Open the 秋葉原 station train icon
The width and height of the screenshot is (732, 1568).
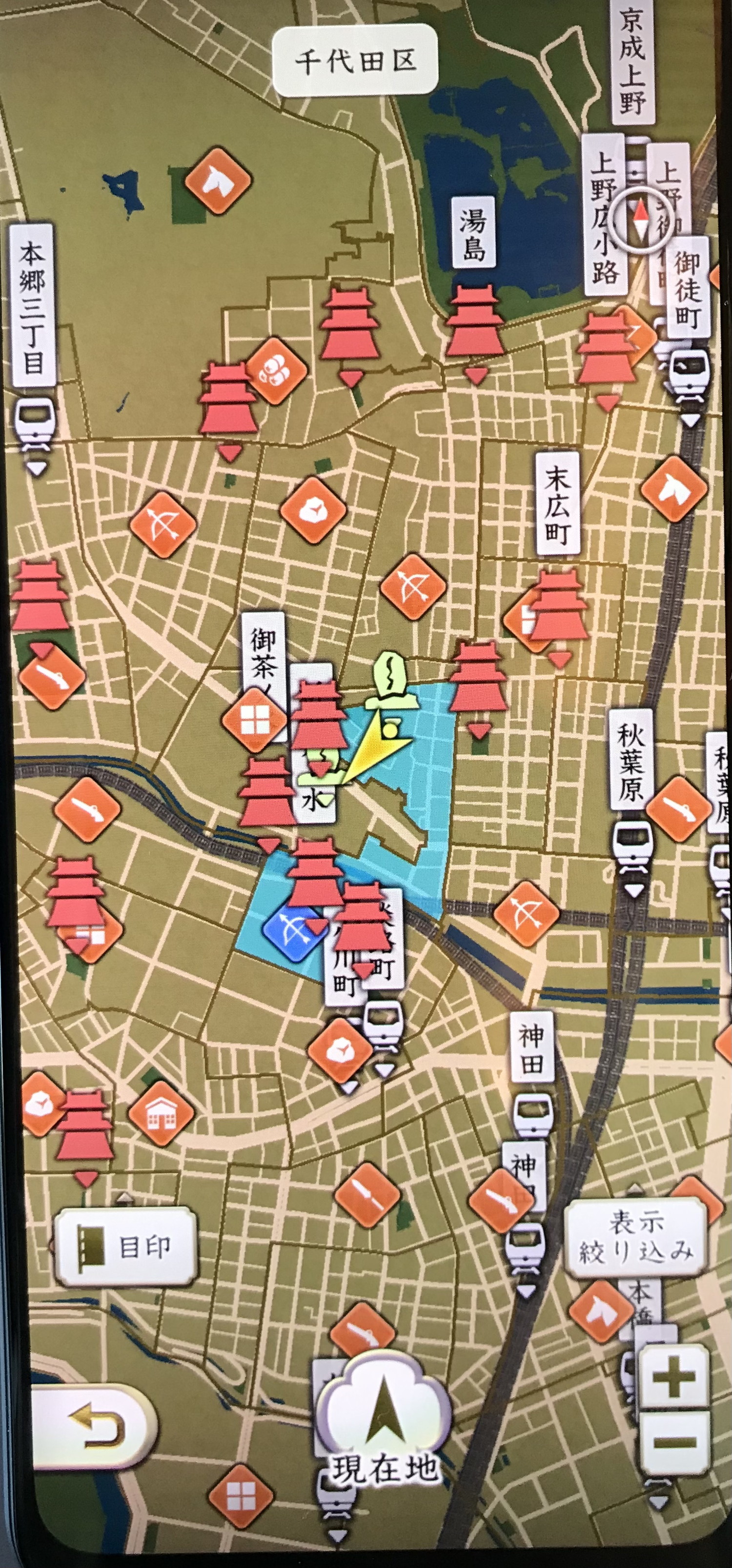pos(633,848)
